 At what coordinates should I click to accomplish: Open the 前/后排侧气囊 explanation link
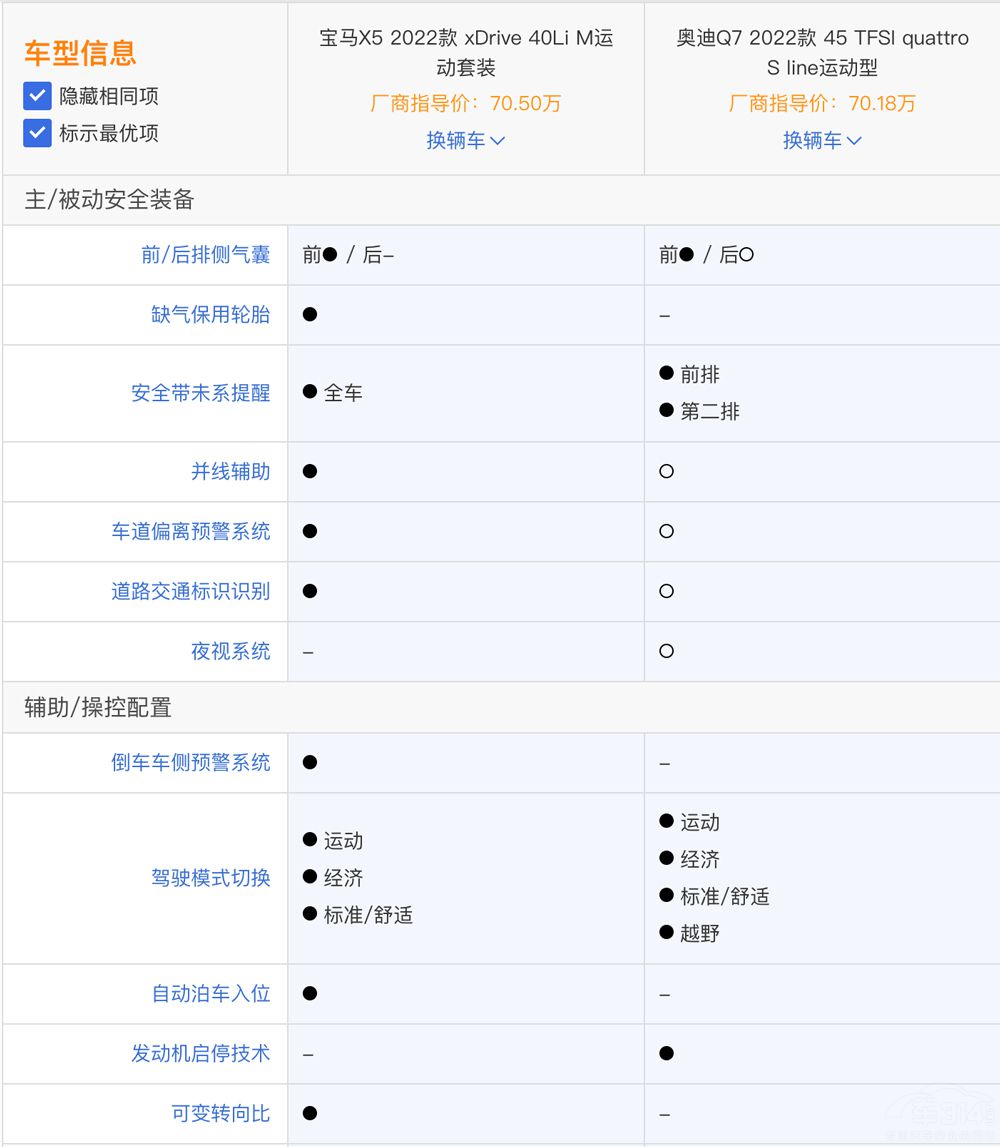205,255
